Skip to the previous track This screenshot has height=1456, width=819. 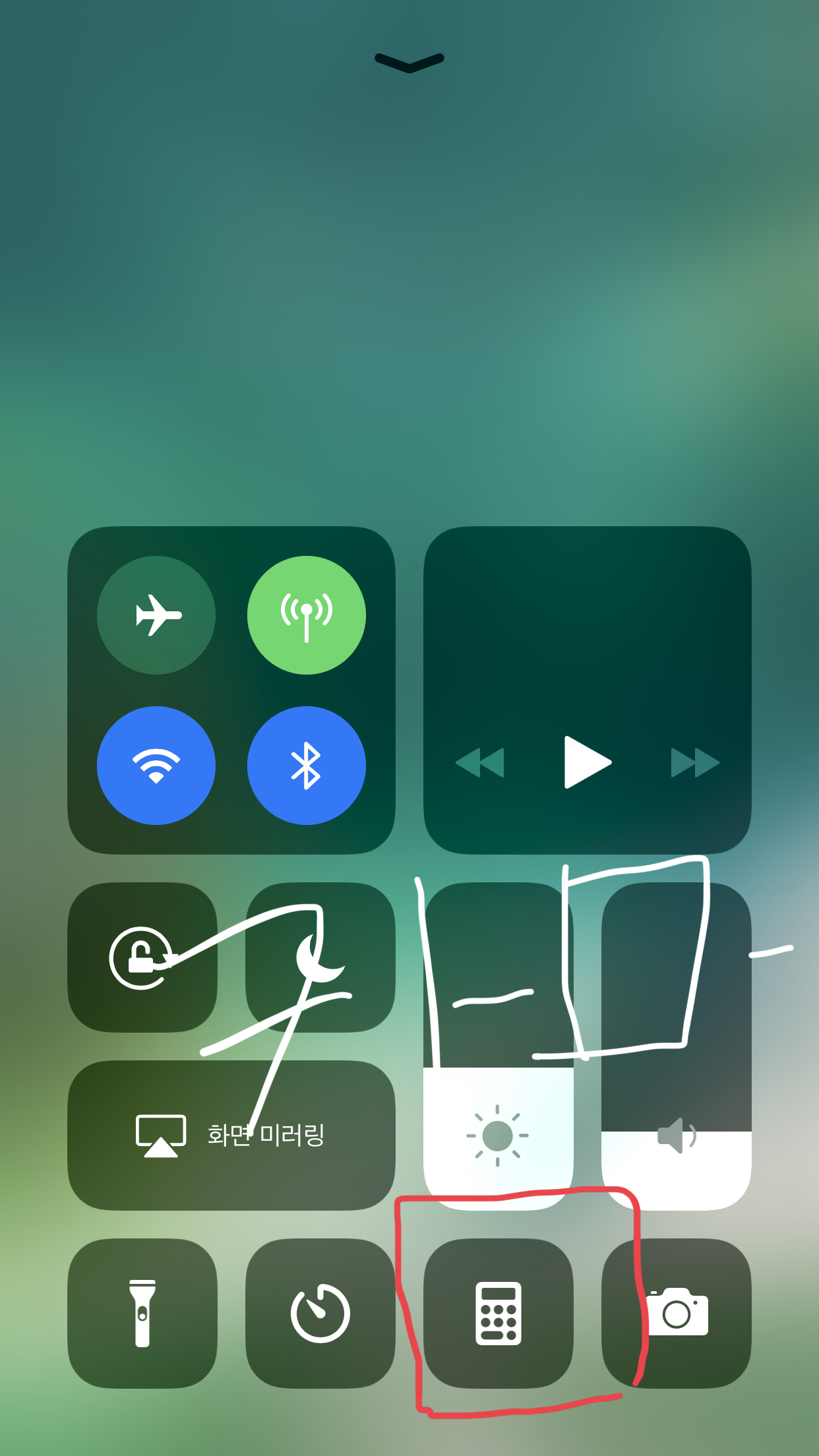pos(480,762)
